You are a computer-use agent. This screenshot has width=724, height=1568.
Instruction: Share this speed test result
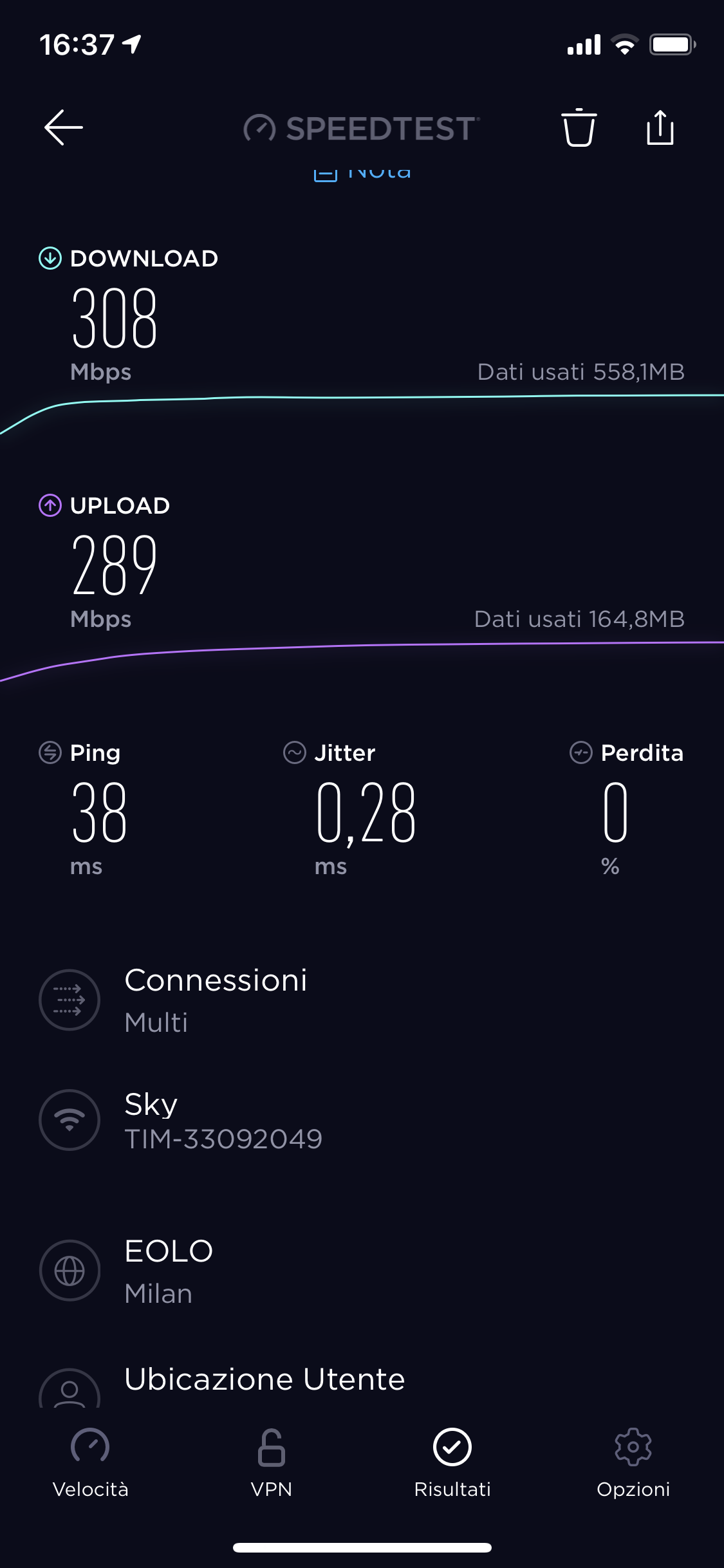pos(660,127)
